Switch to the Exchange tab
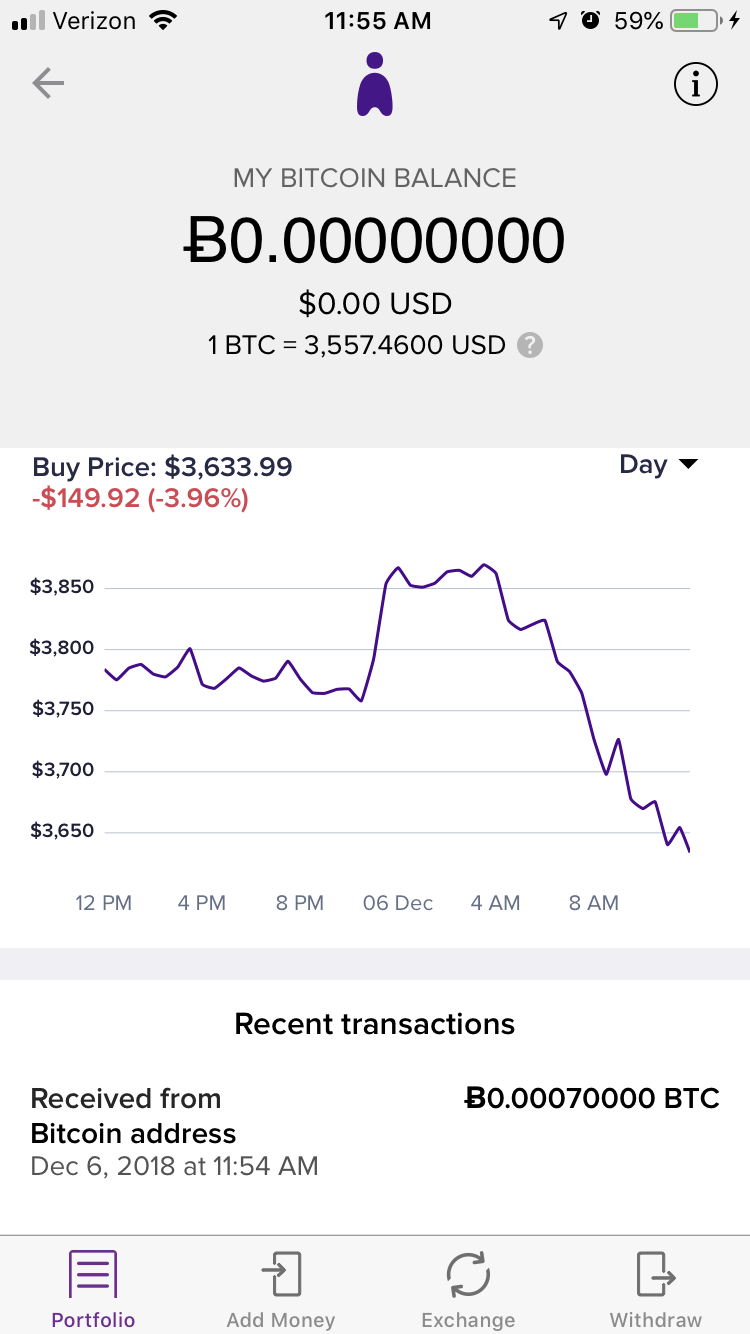 tap(468, 1290)
